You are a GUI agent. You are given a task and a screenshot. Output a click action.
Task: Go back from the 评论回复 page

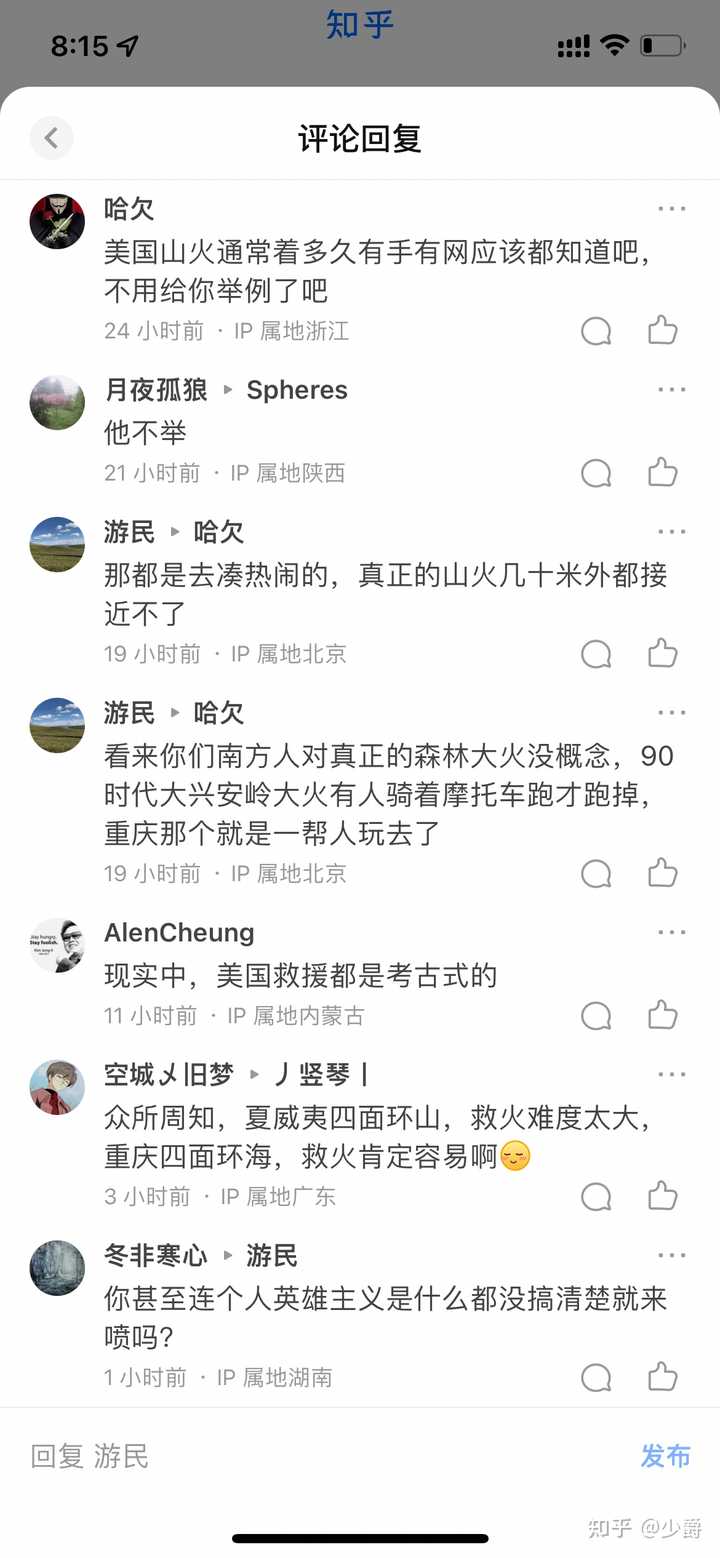pyautogui.click(x=51, y=137)
